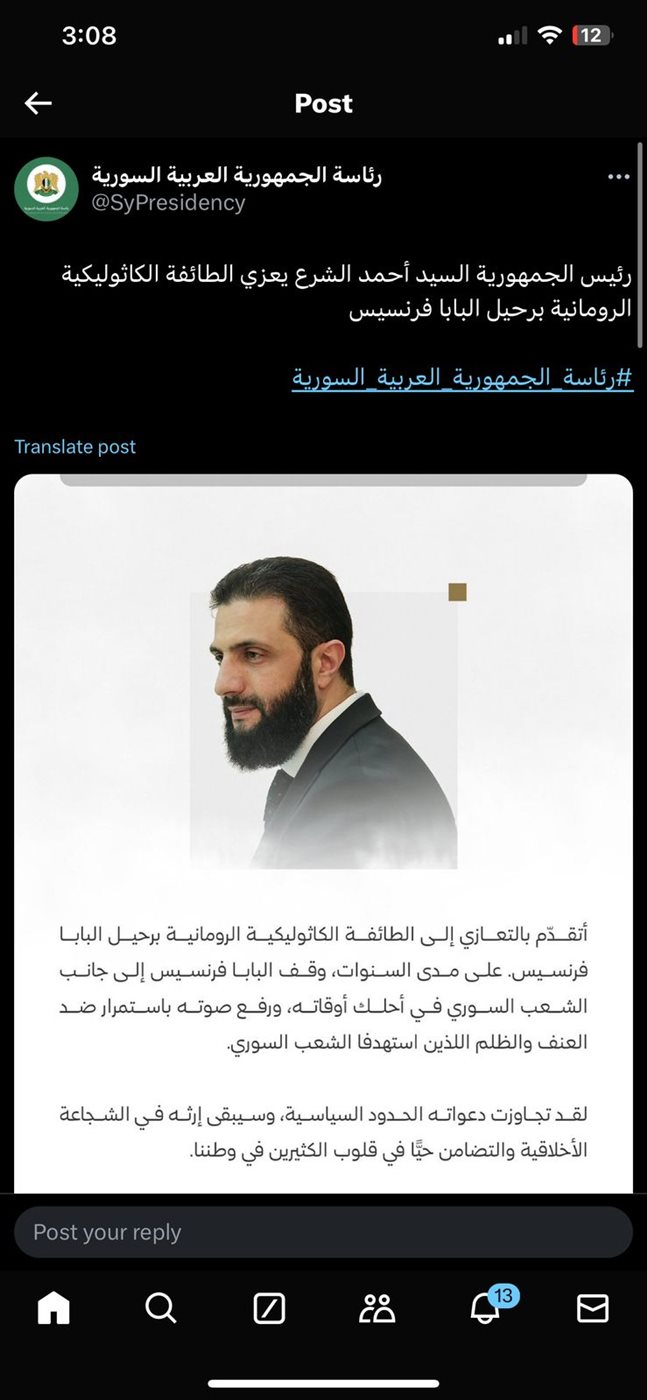Tap Translate post
The image size is (647, 1400).
point(75,447)
